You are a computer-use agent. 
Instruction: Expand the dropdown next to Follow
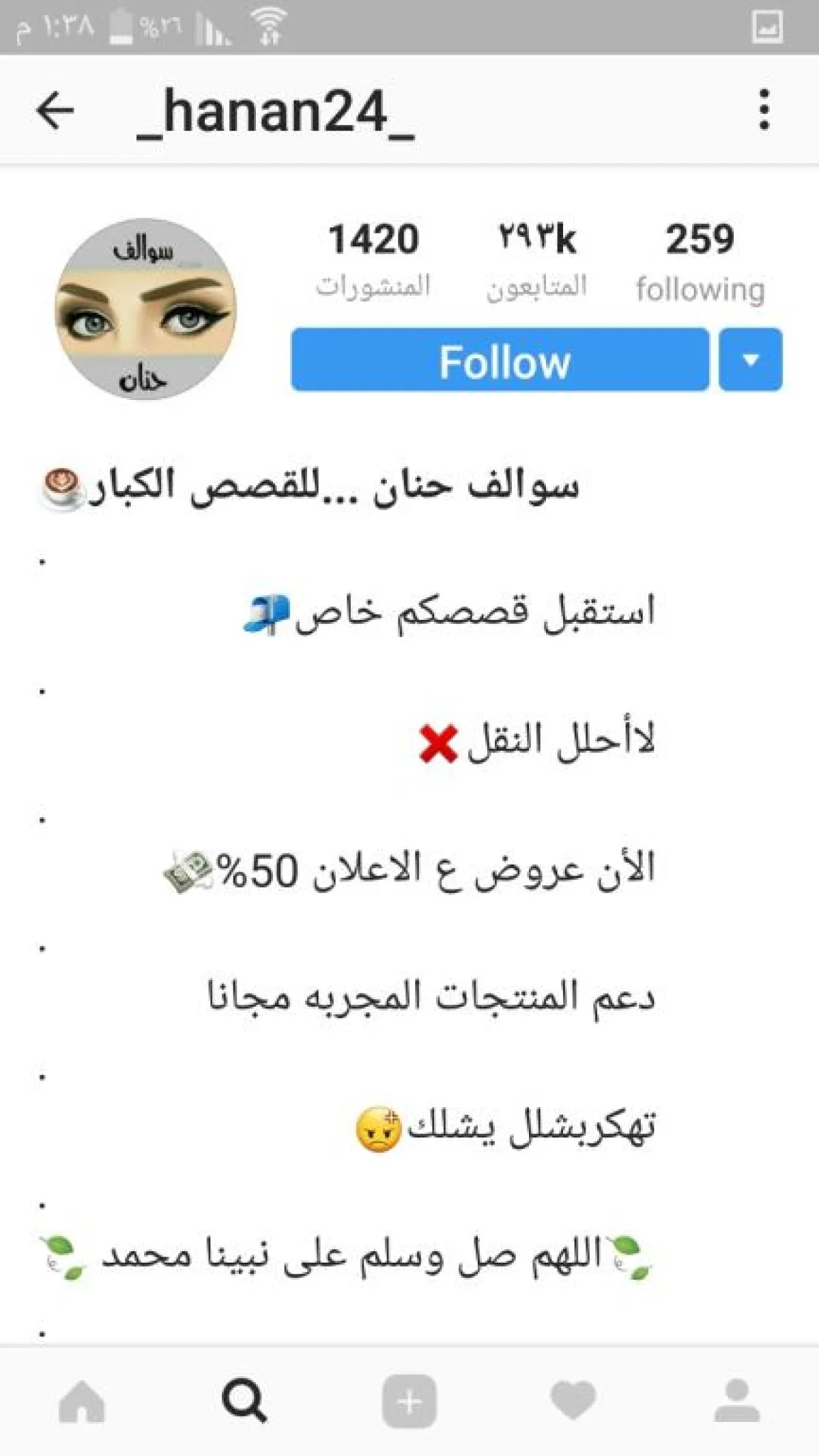pyautogui.click(x=750, y=360)
